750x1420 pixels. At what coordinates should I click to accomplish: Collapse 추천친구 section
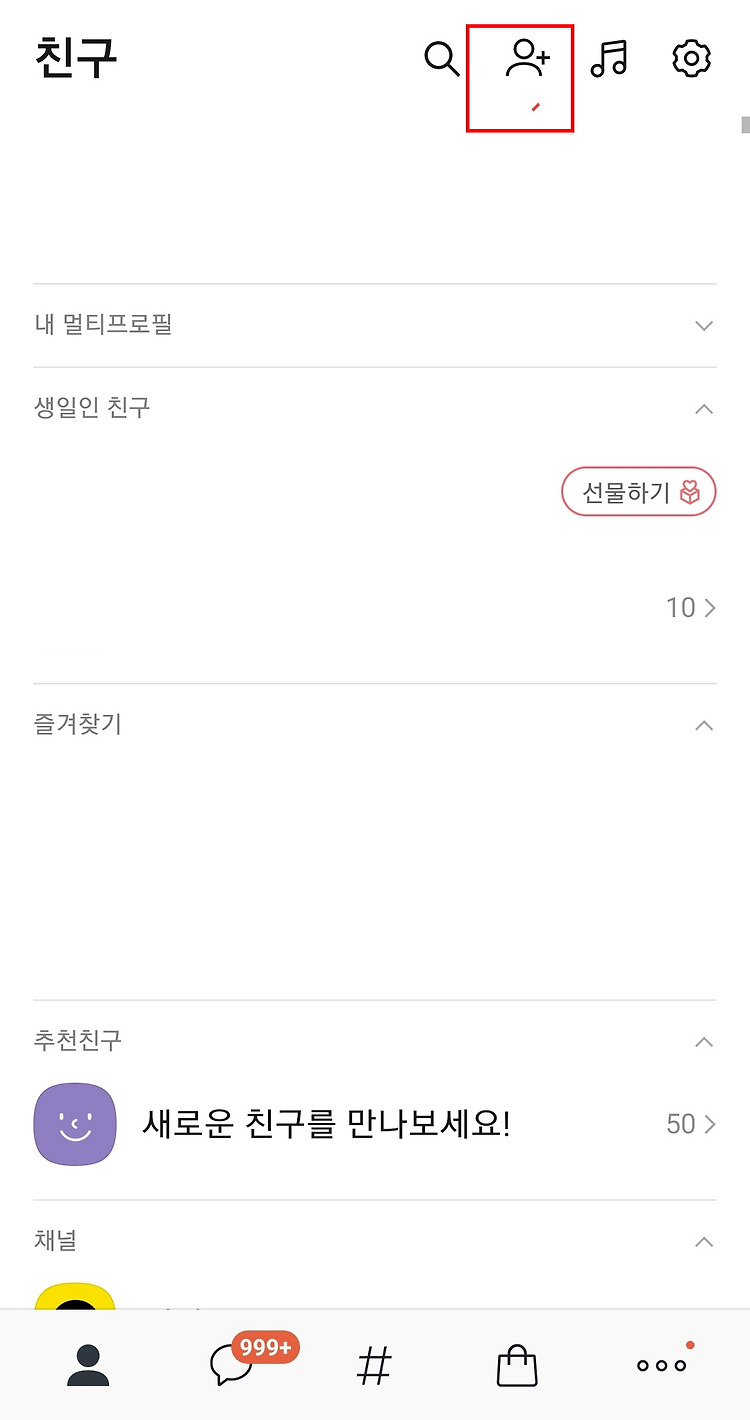point(704,1041)
